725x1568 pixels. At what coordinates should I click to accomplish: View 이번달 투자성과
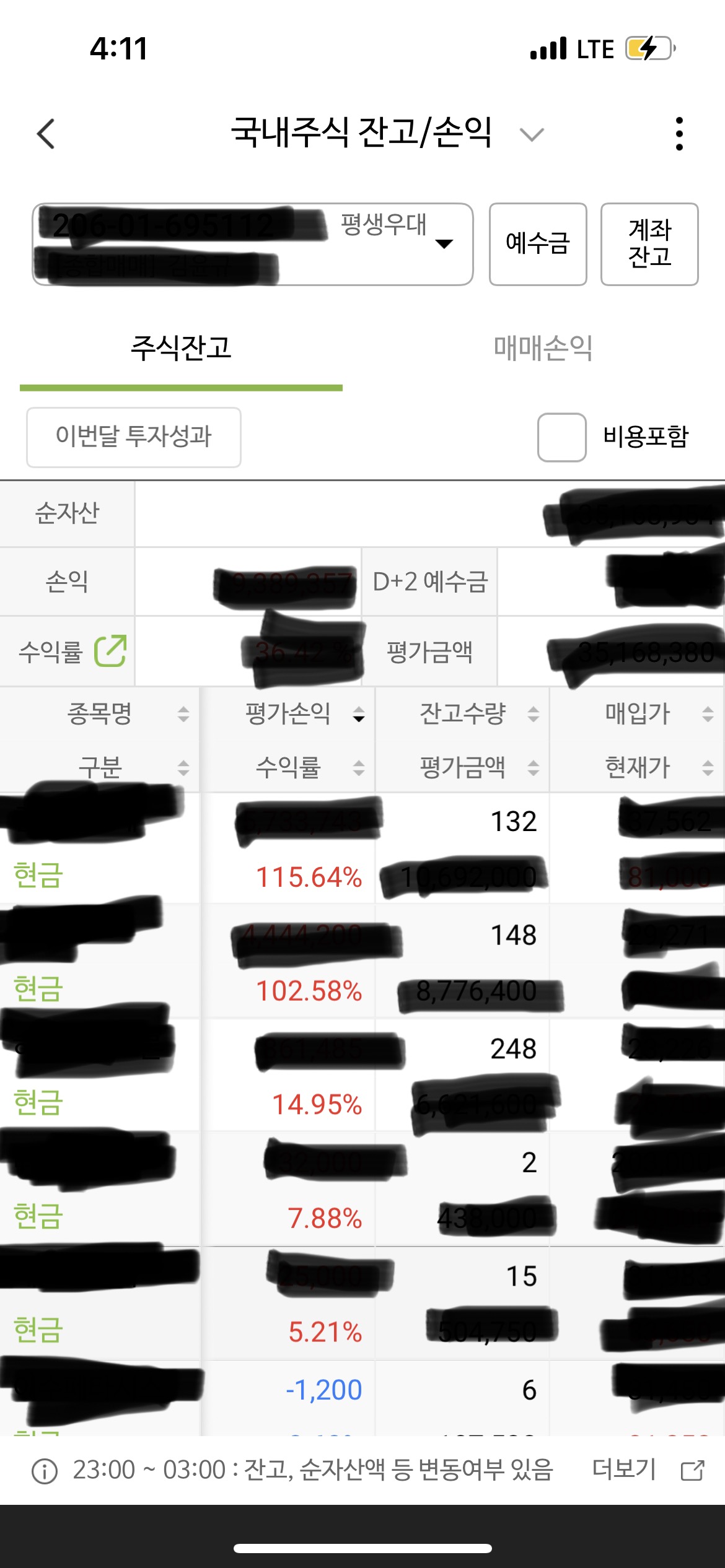tap(134, 437)
